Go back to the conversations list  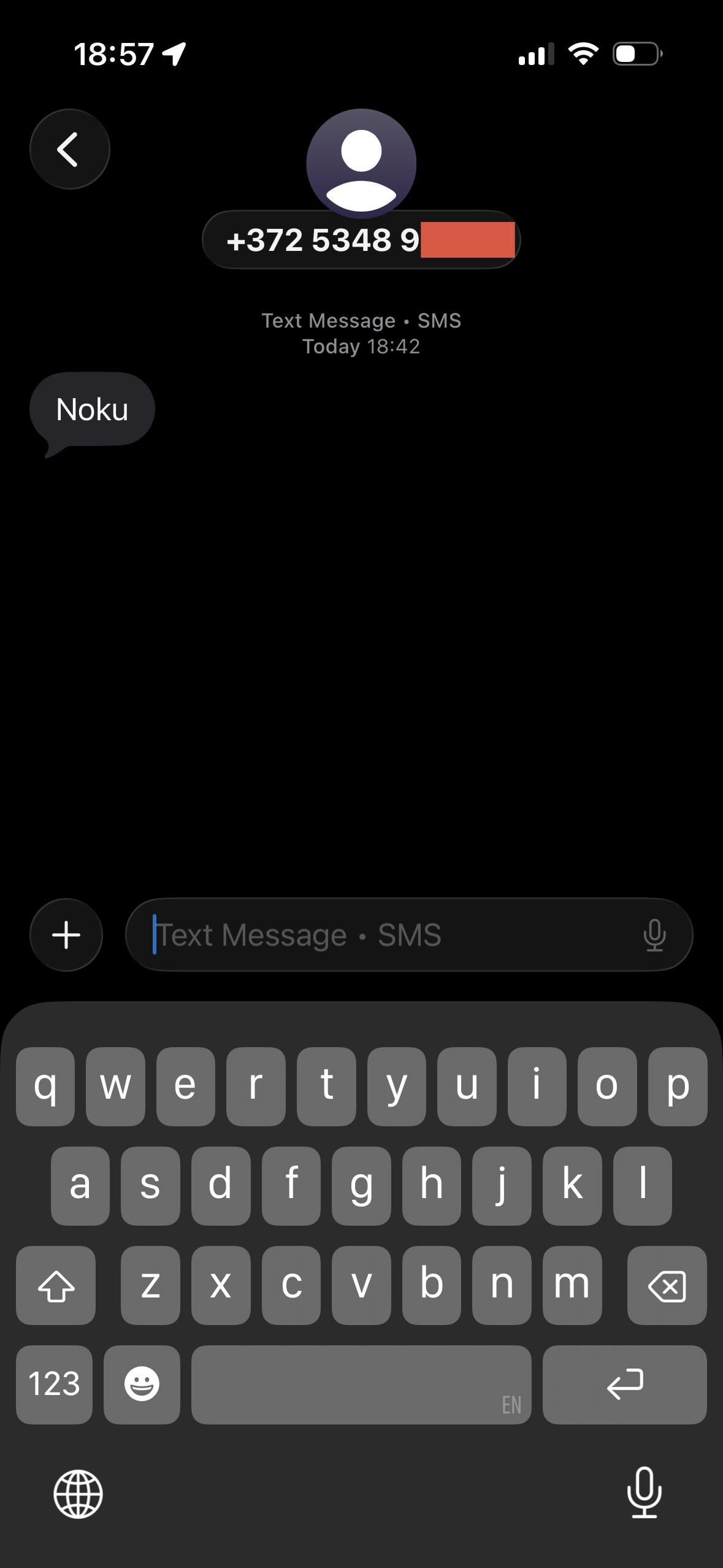click(69, 149)
